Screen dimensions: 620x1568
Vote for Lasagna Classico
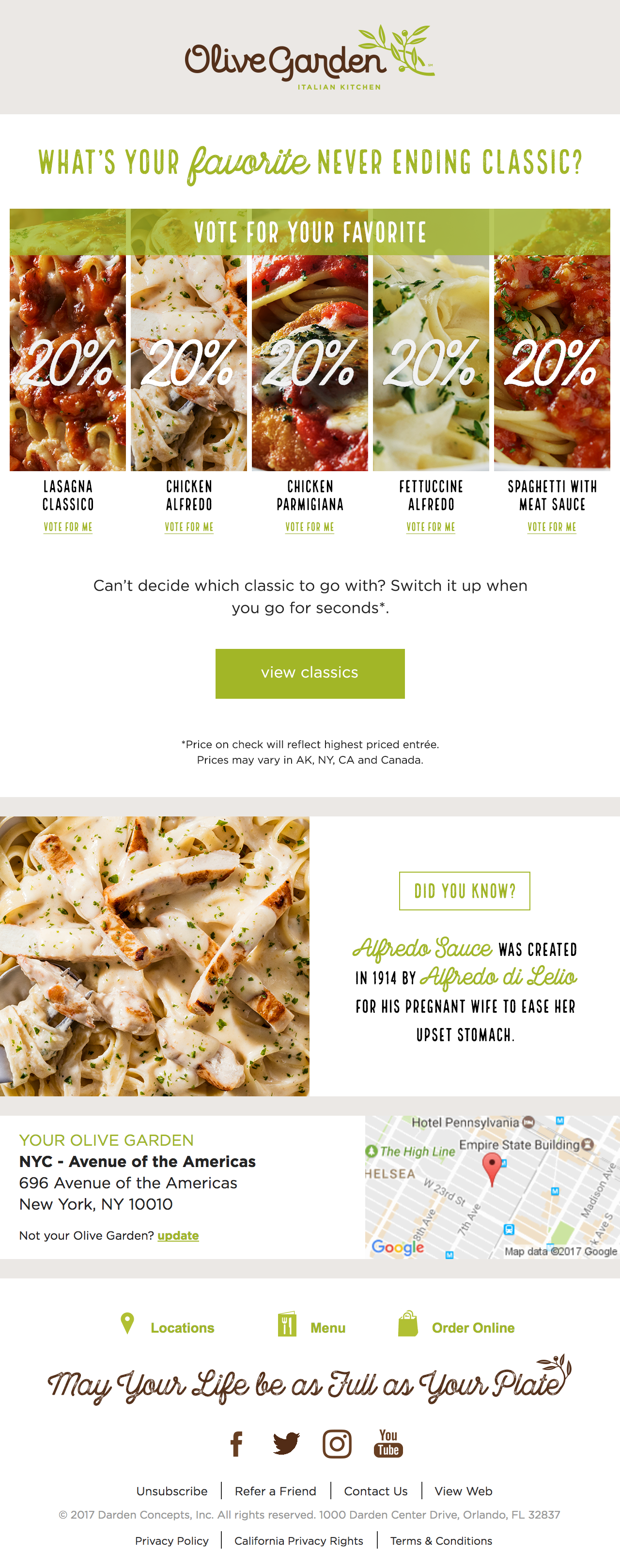[68, 527]
